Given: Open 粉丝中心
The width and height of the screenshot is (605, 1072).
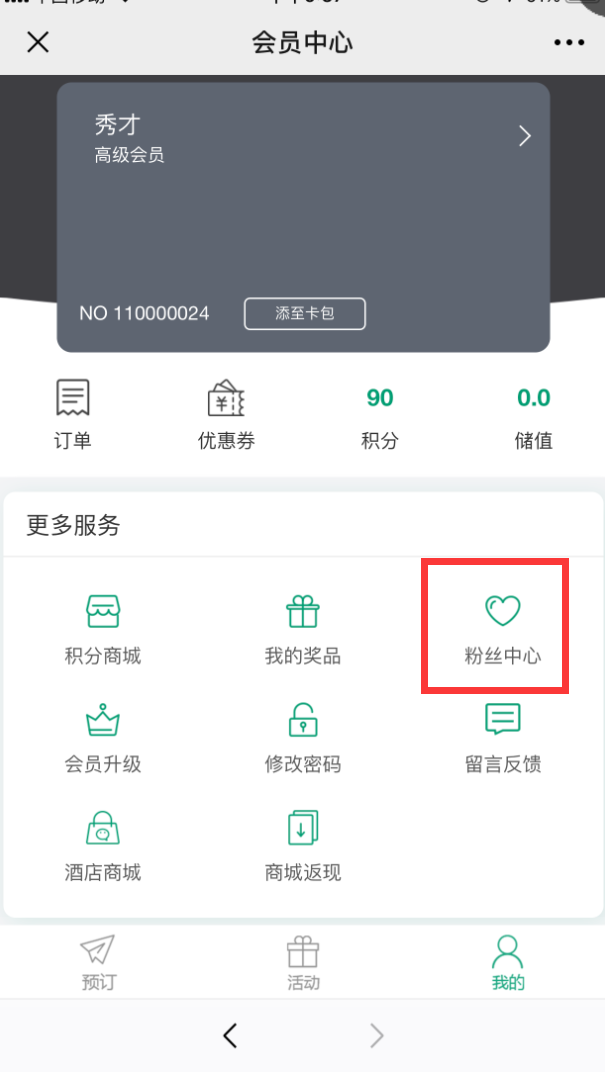Looking at the screenshot, I should pyautogui.click(x=502, y=629).
